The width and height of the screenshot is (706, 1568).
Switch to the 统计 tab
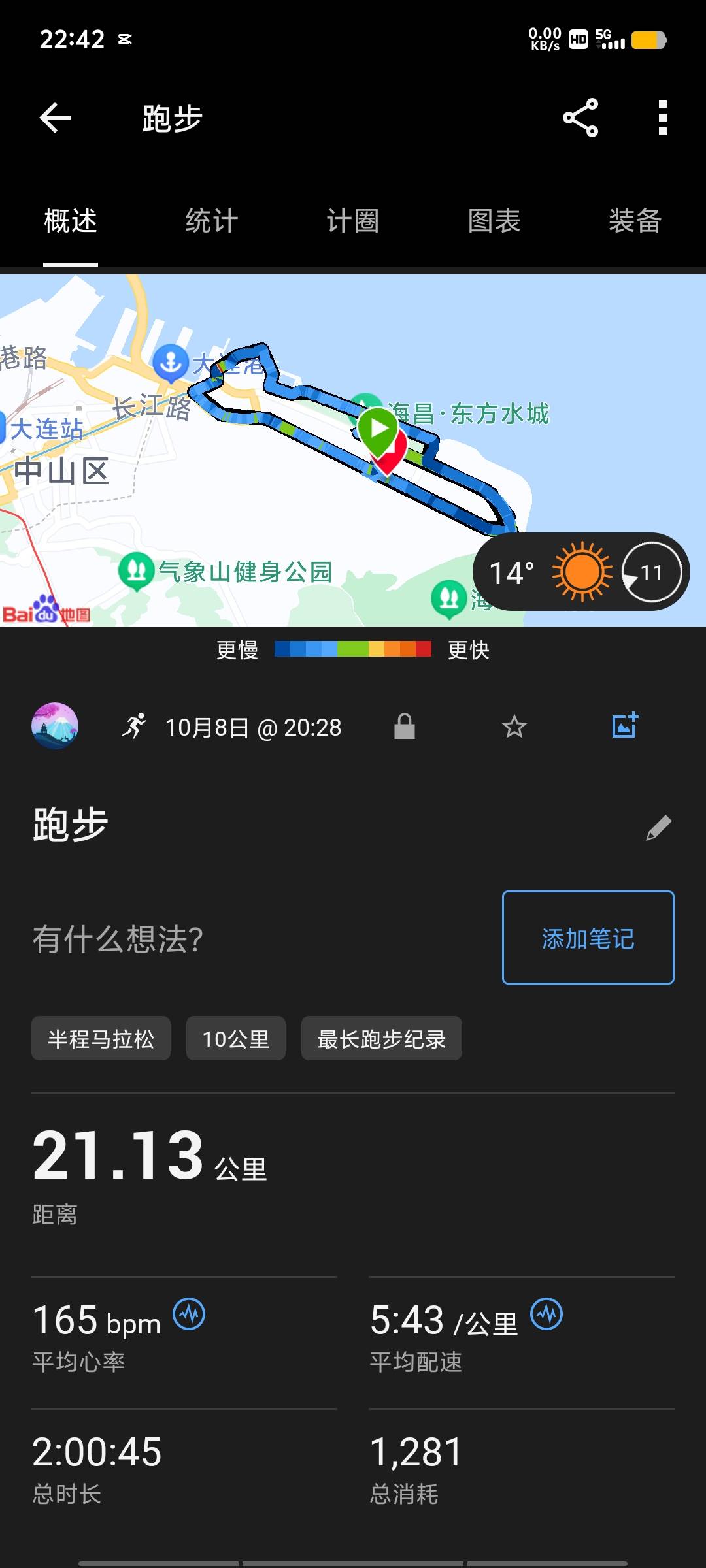(x=210, y=221)
